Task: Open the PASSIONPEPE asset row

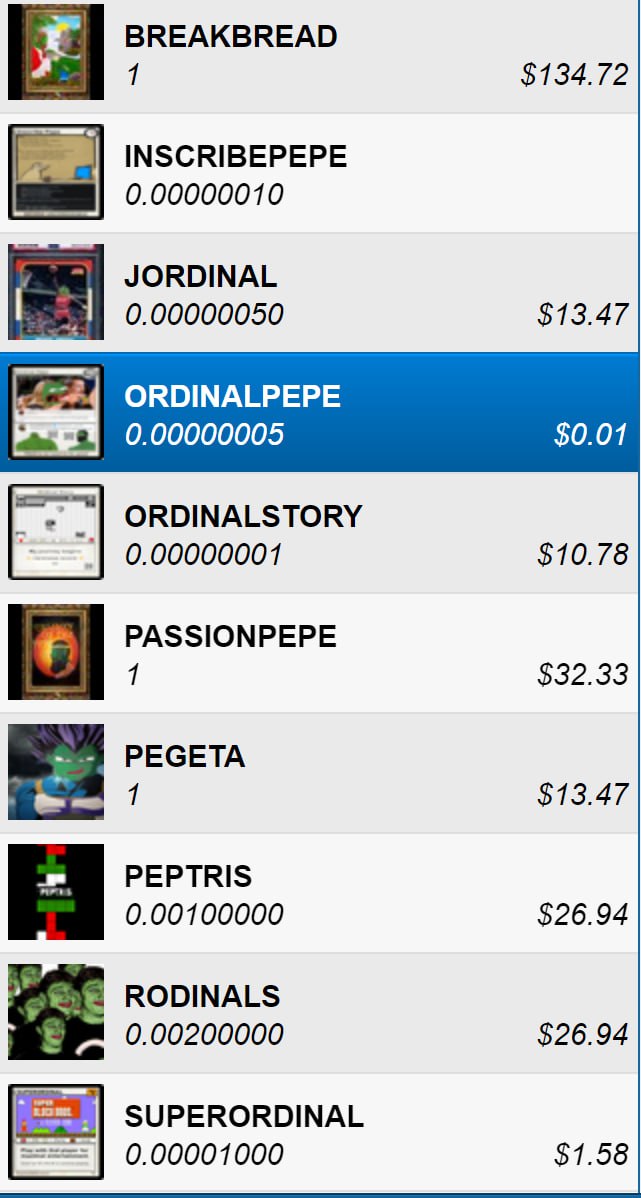Action: tap(319, 652)
